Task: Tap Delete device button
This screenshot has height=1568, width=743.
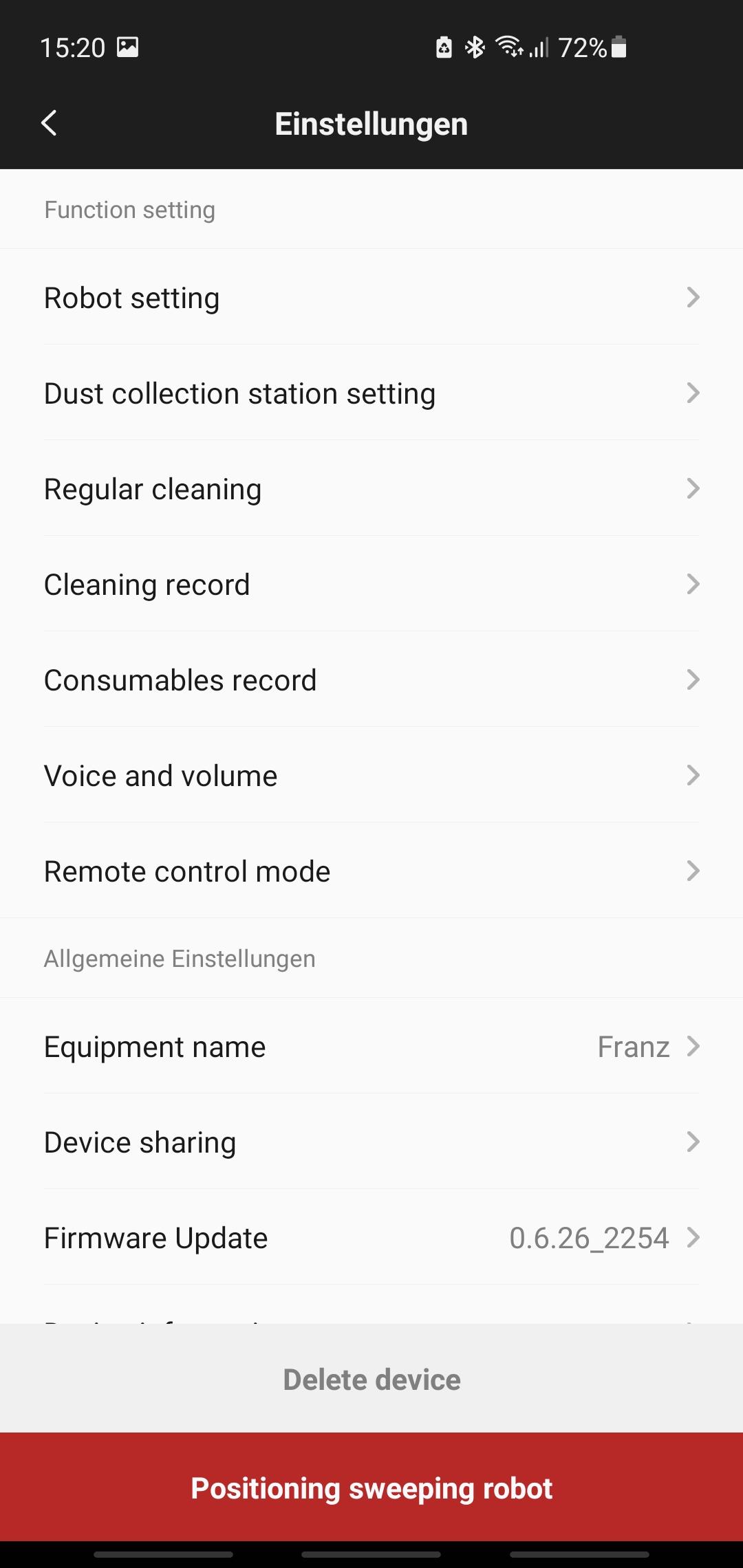Action: pos(371,1380)
